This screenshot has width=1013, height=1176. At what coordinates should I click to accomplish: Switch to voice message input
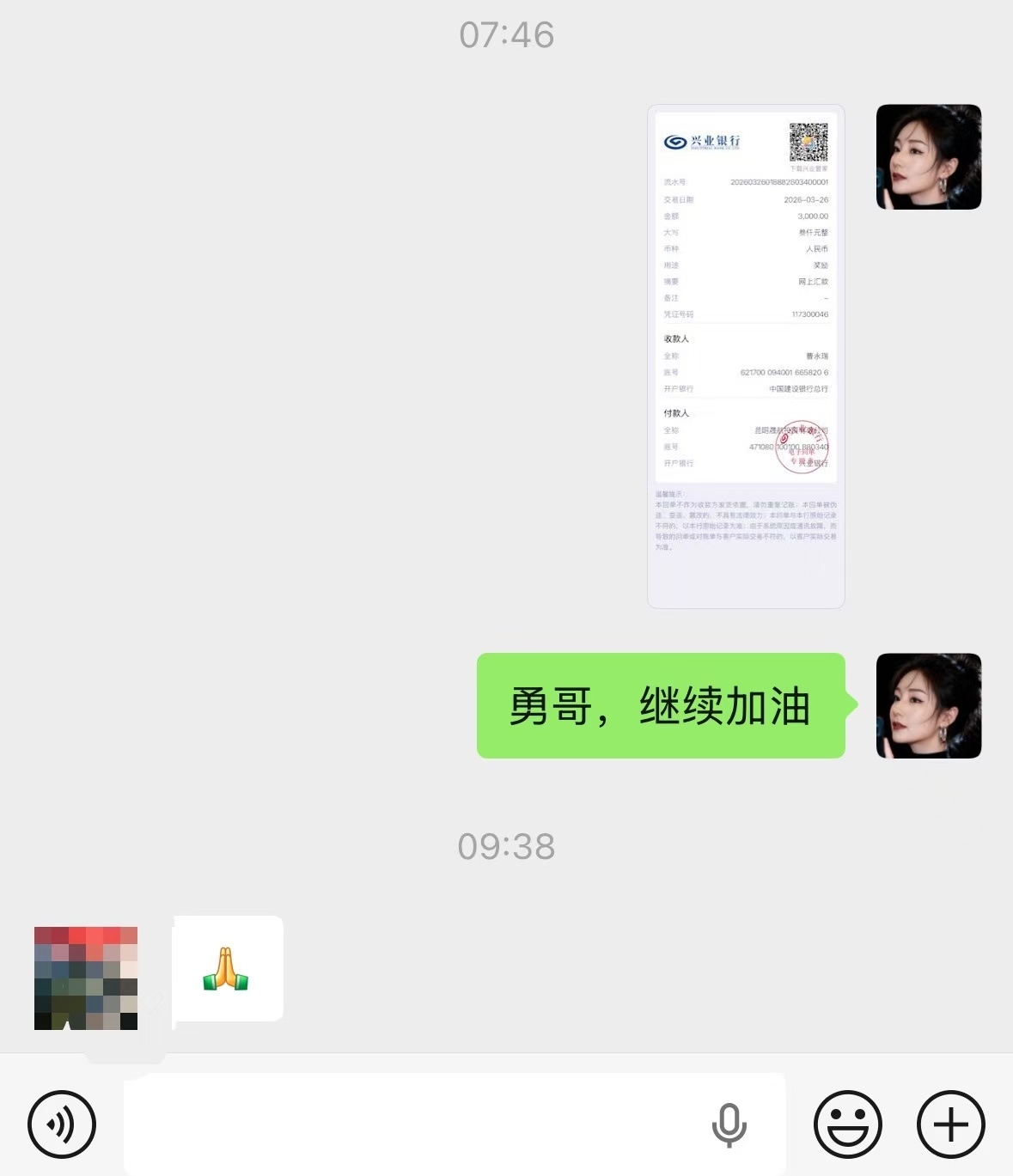(62, 1124)
